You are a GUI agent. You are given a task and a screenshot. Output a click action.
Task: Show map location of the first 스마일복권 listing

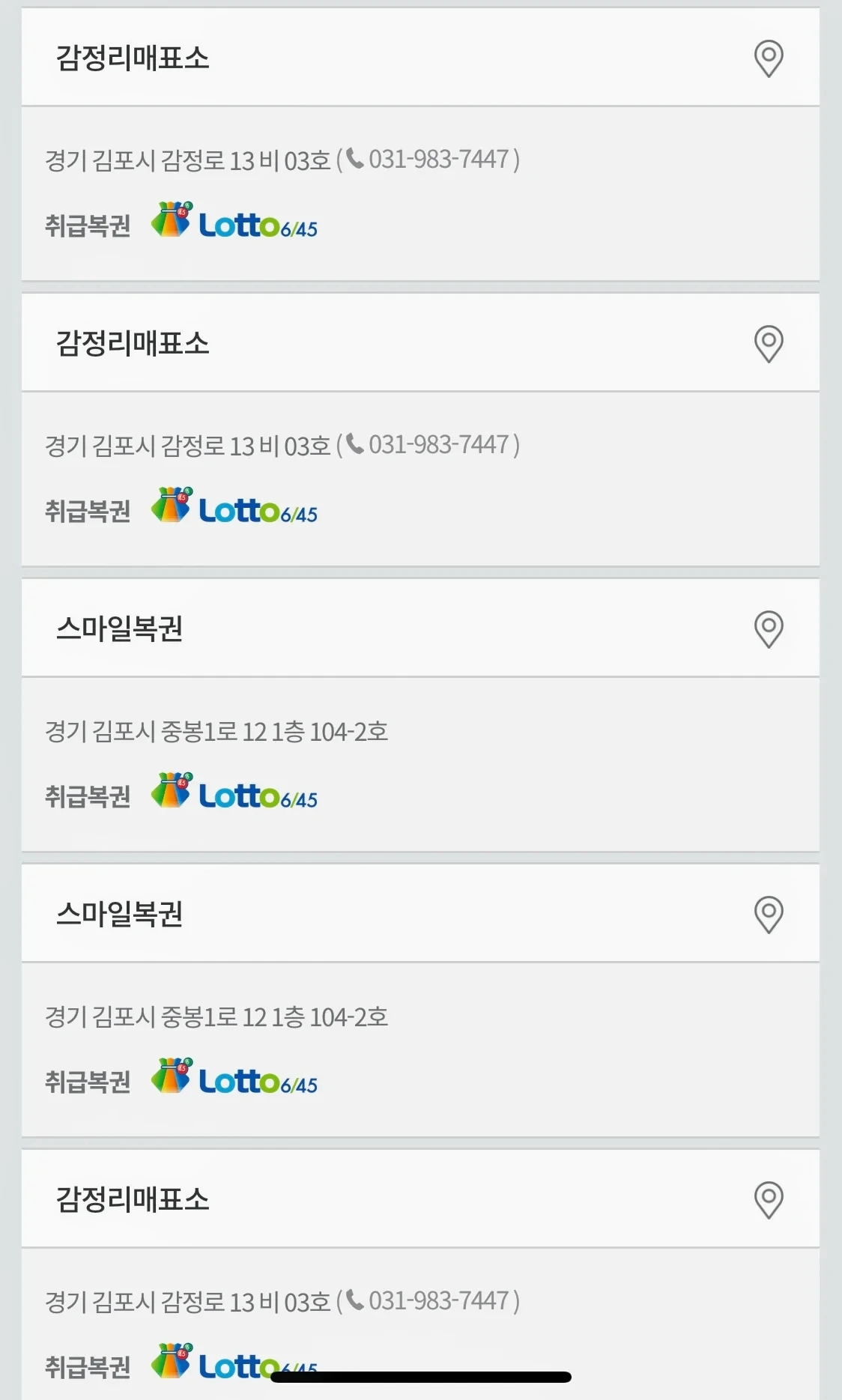(x=768, y=629)
